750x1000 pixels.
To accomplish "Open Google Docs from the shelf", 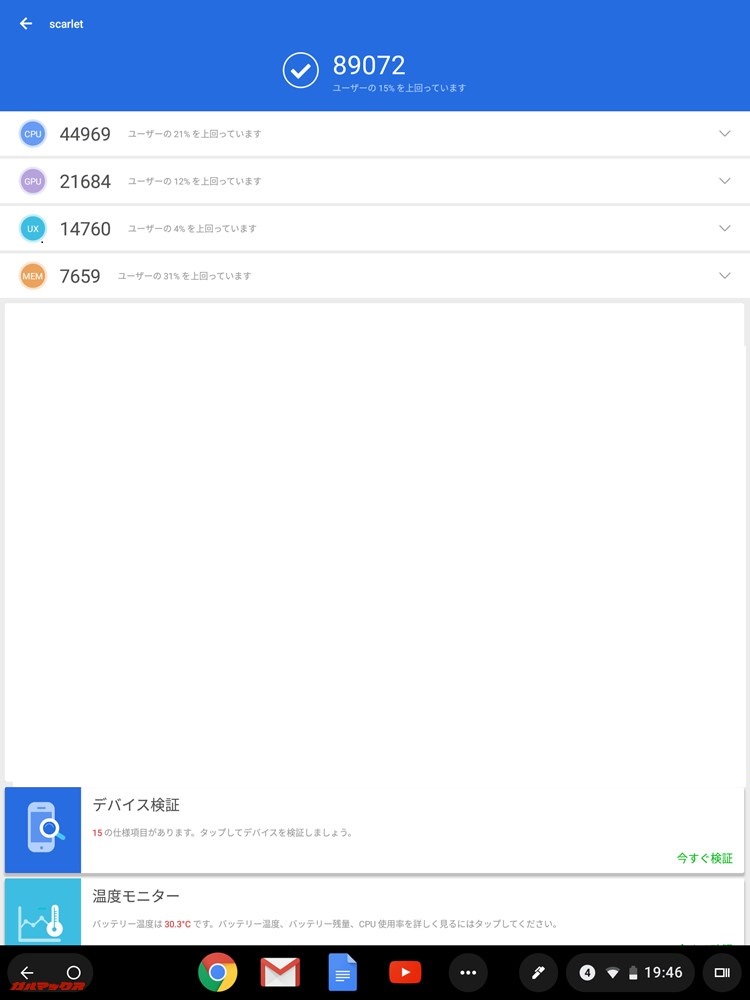I will 342,971.
